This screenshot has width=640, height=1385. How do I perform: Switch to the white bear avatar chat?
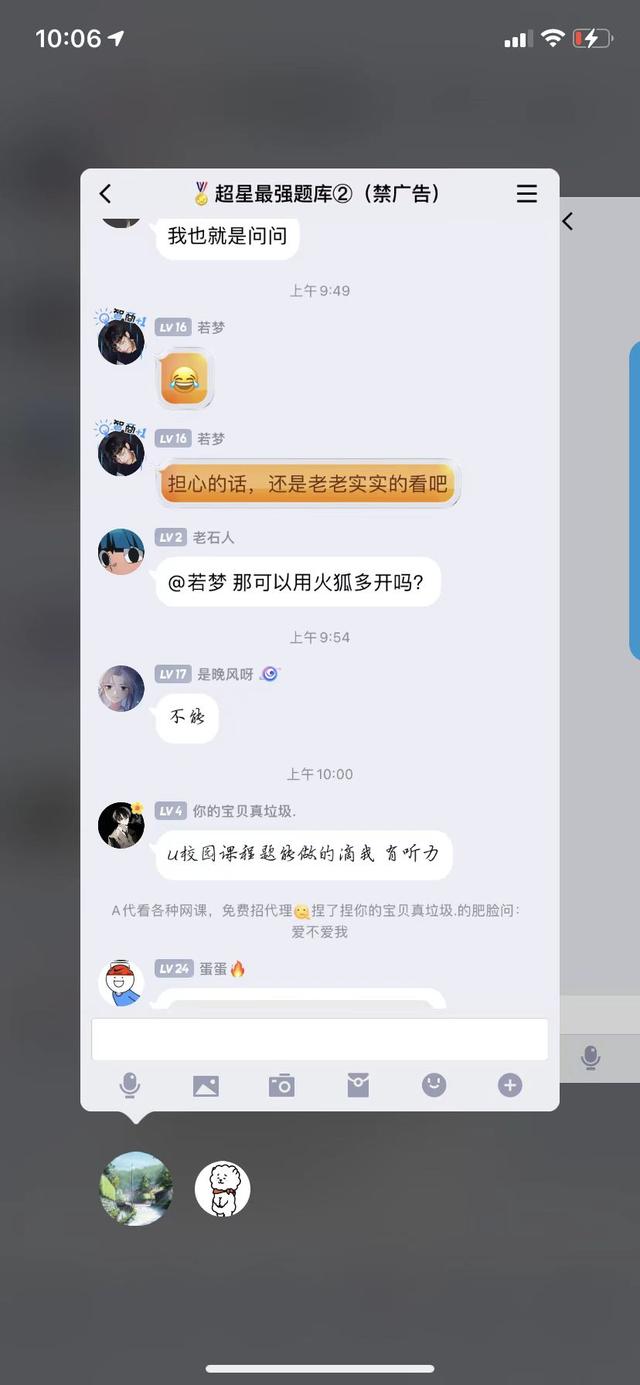pos(222,1188)
